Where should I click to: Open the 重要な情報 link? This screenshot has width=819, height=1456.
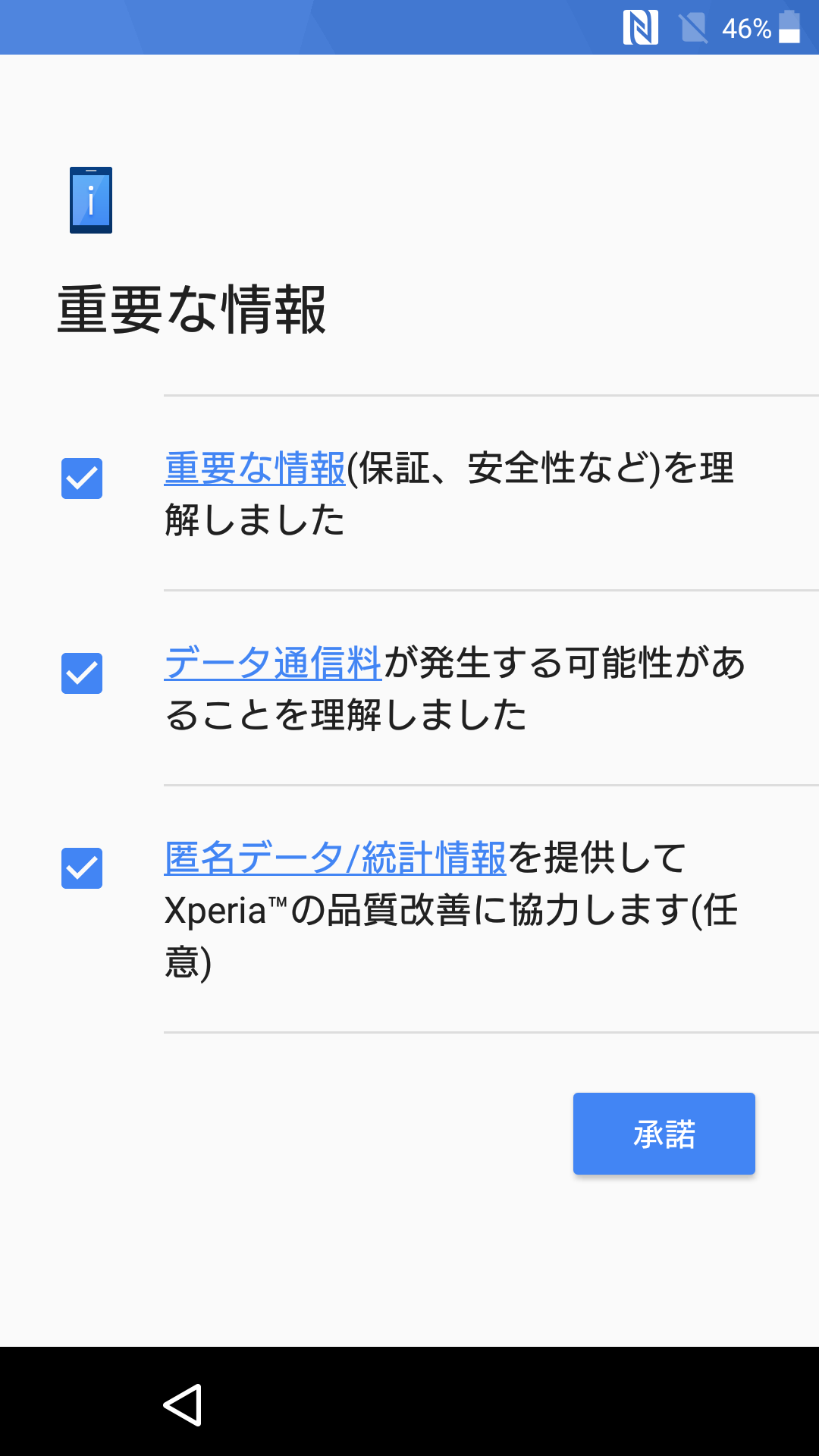(x=255, y=468)
